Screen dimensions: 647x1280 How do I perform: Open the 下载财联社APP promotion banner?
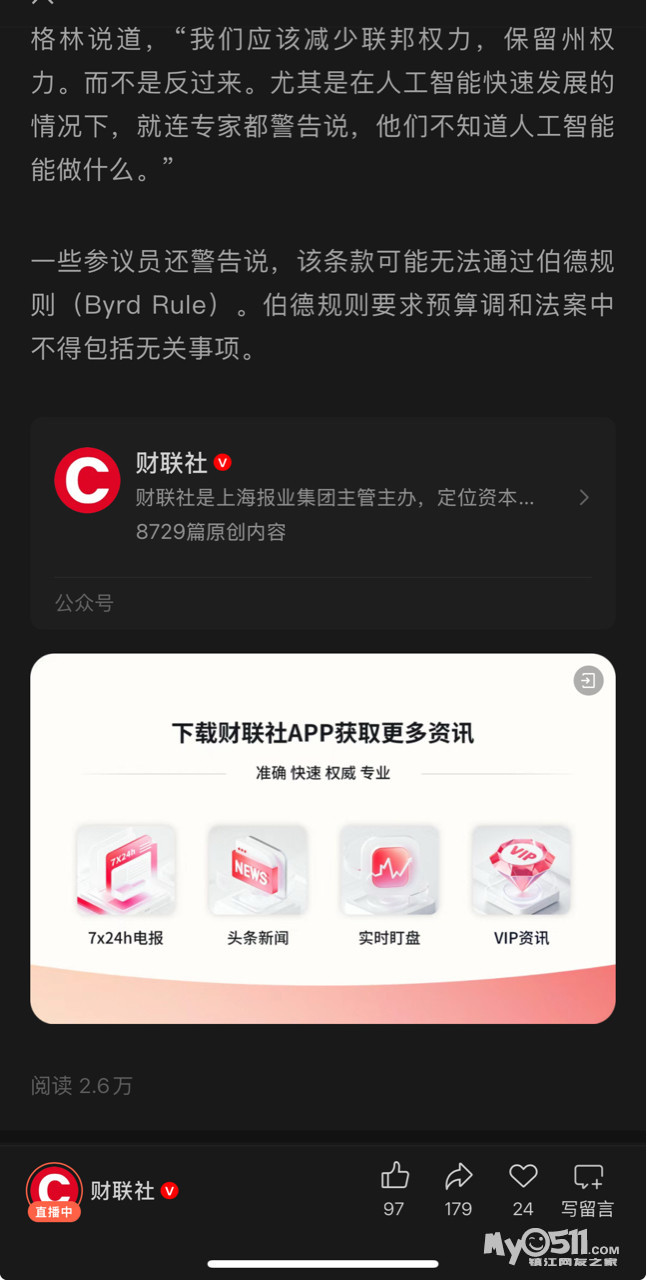click(x=322, y=840)
